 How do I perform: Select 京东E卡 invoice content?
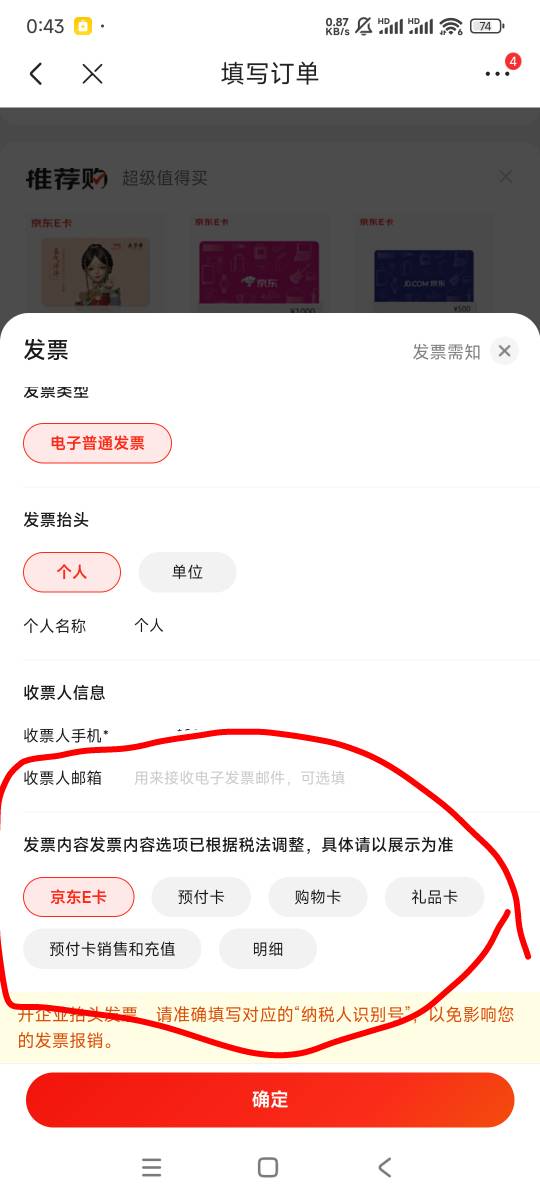pos(79,897)
